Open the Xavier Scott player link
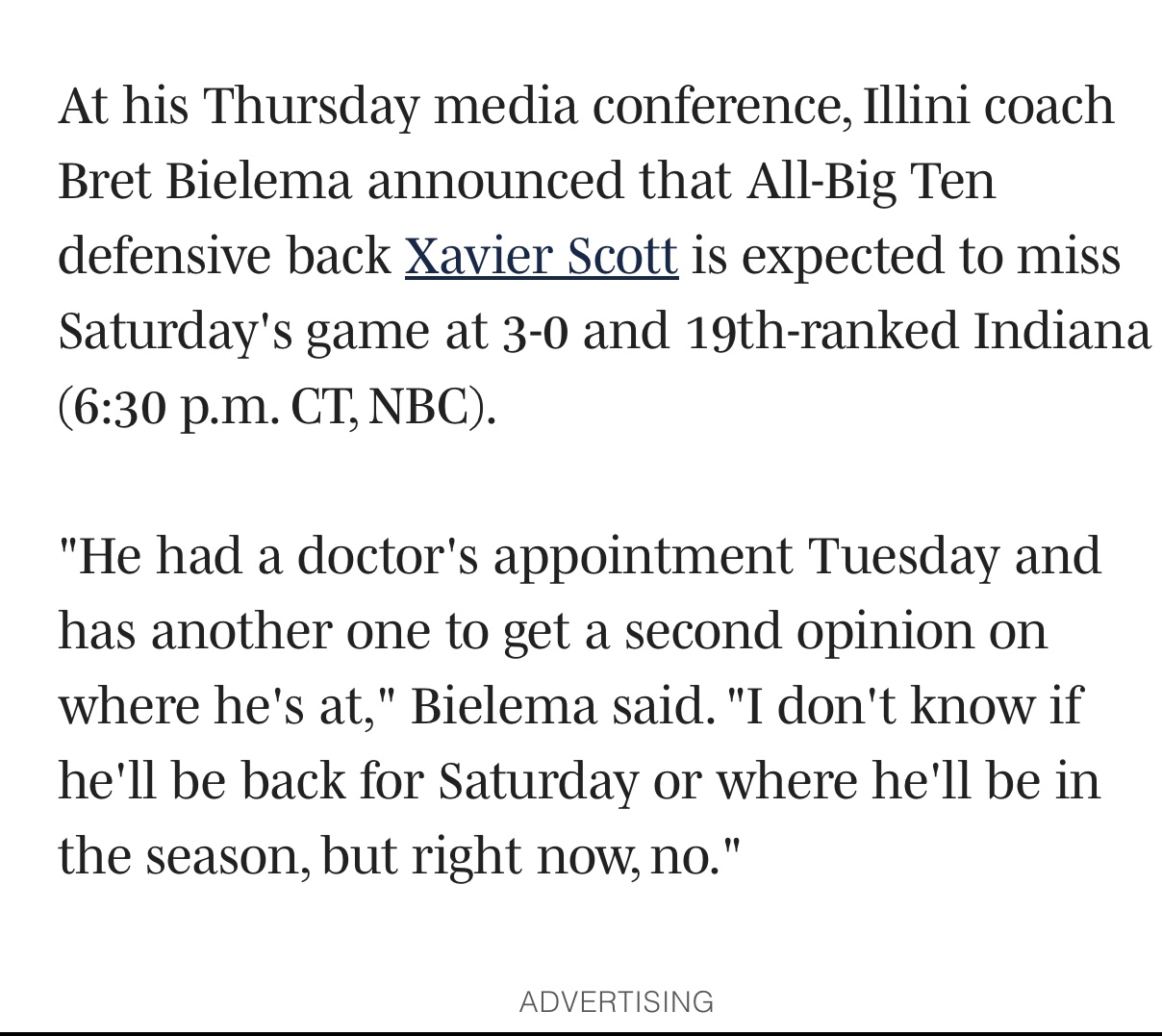 541,256
